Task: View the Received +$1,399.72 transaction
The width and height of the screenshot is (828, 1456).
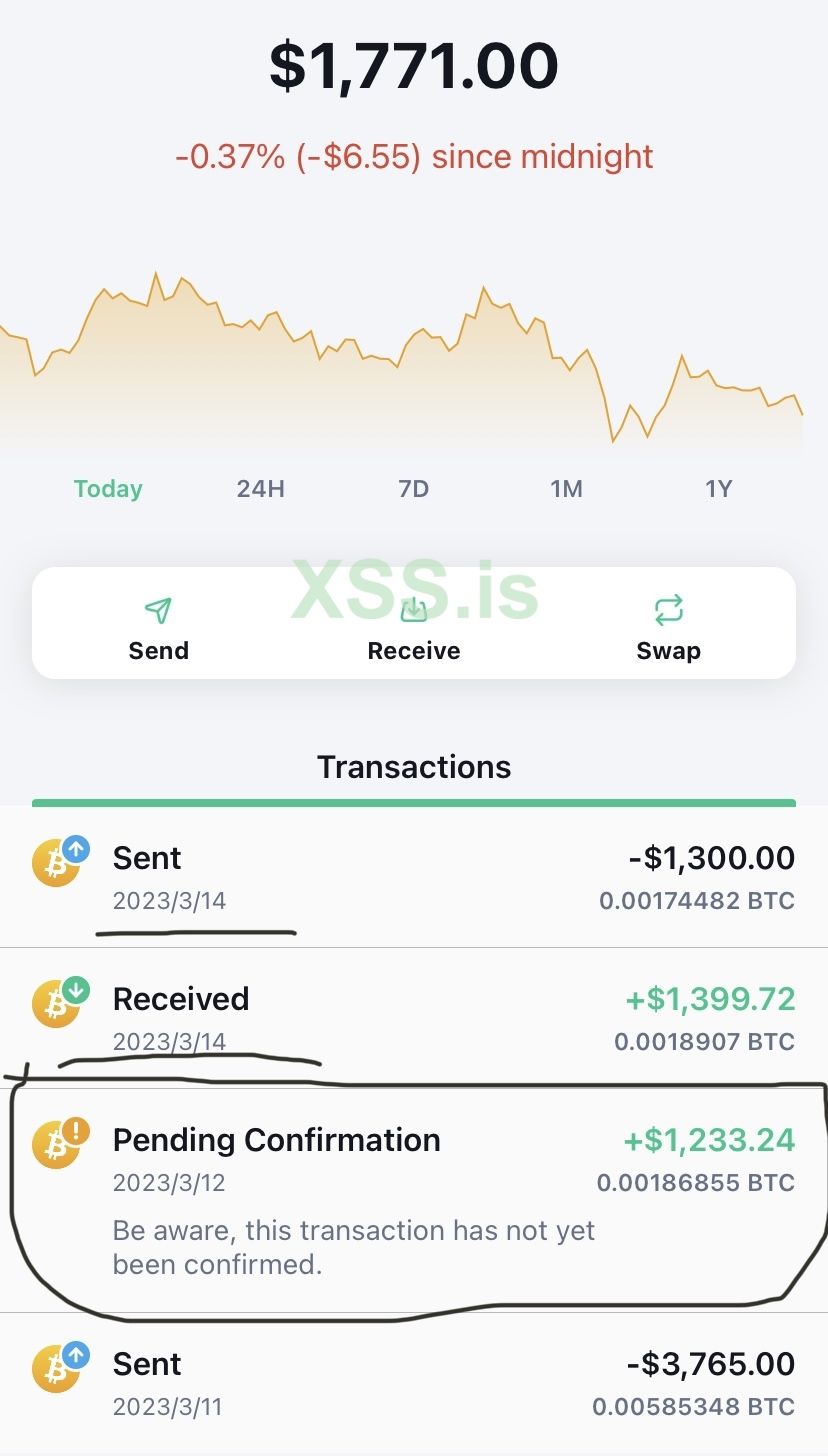Action: (x=414, y=1018)
